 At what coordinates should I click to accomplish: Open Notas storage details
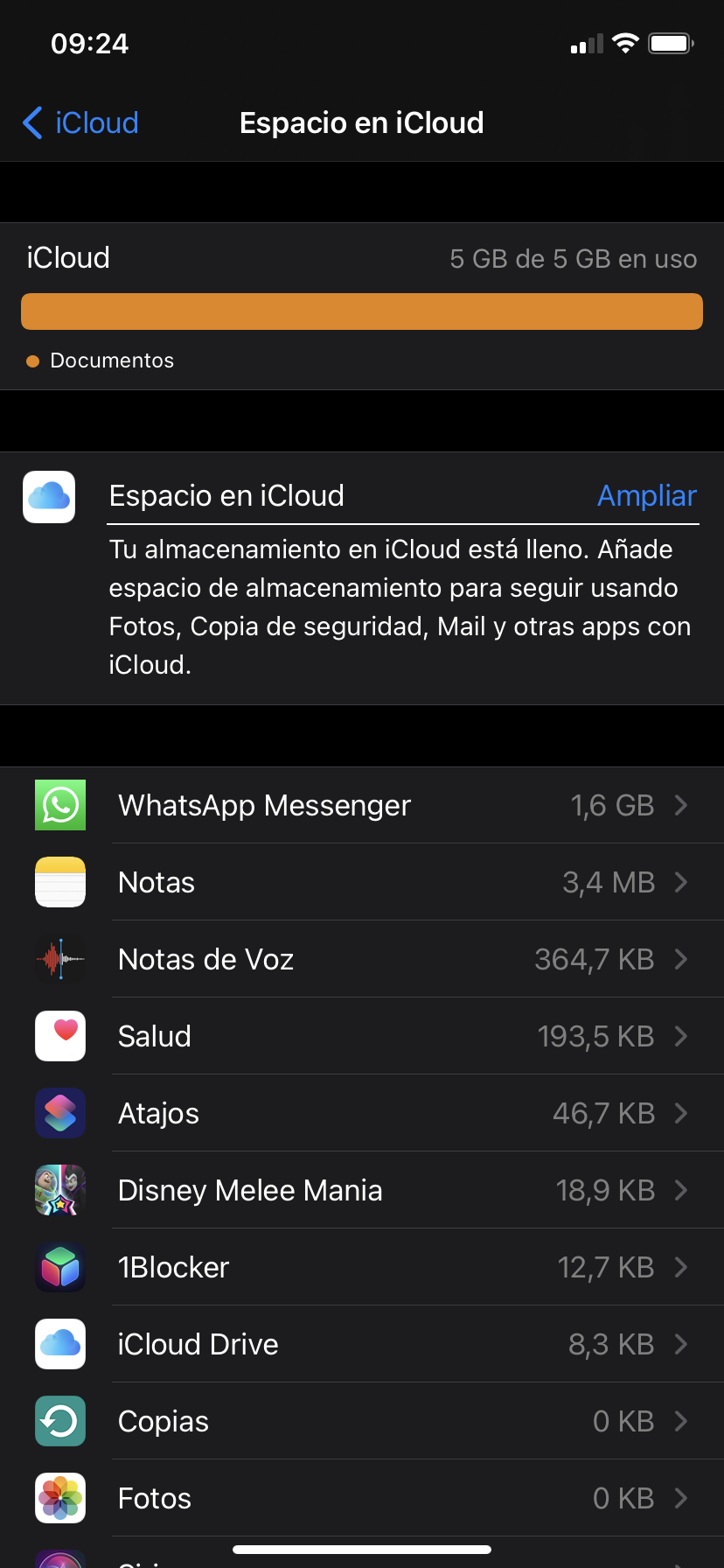tap(362, 882)
